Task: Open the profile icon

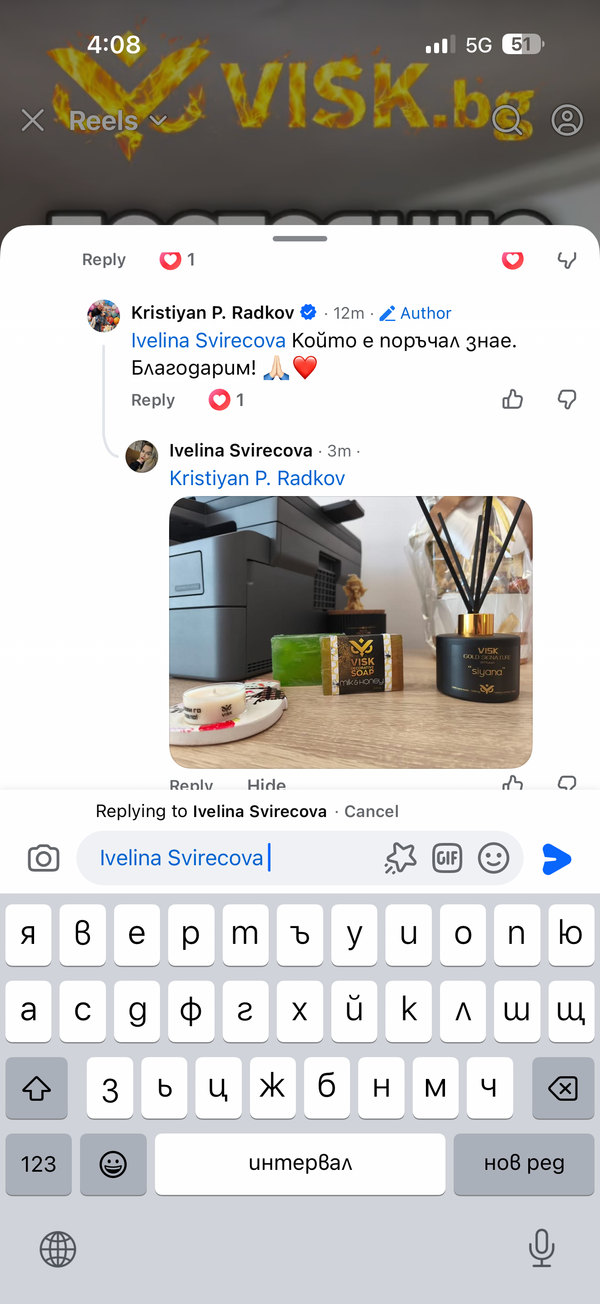Action: click(567, 121)
